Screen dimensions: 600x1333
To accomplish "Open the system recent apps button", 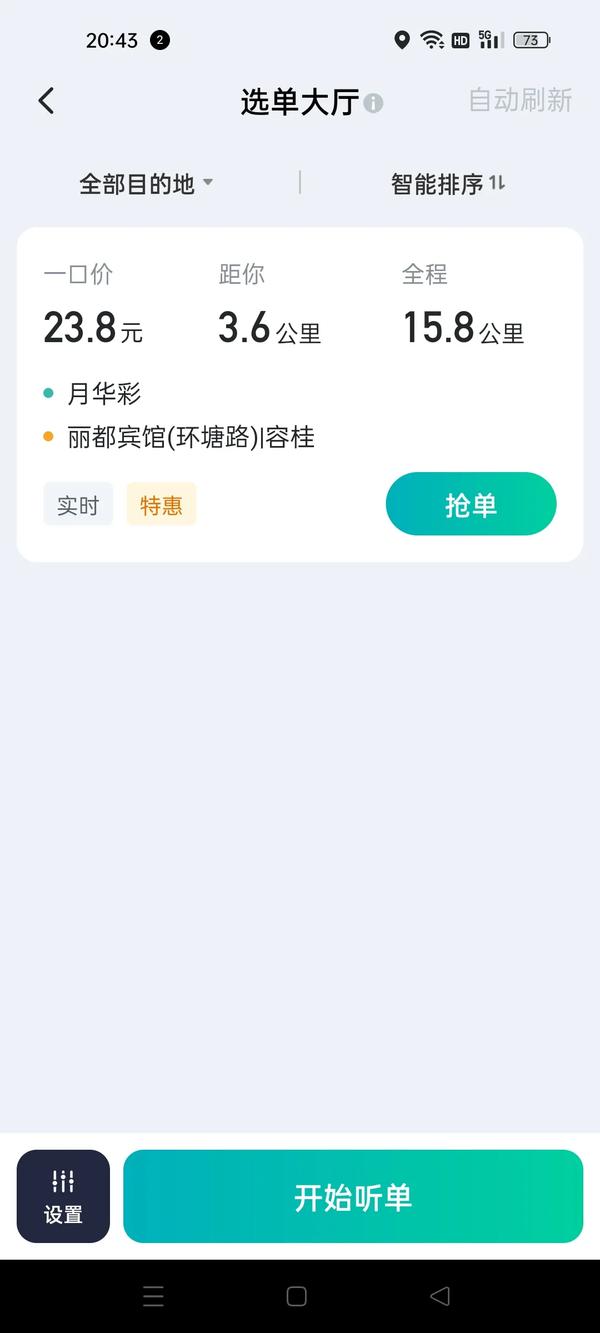I will click(153, 1297).
